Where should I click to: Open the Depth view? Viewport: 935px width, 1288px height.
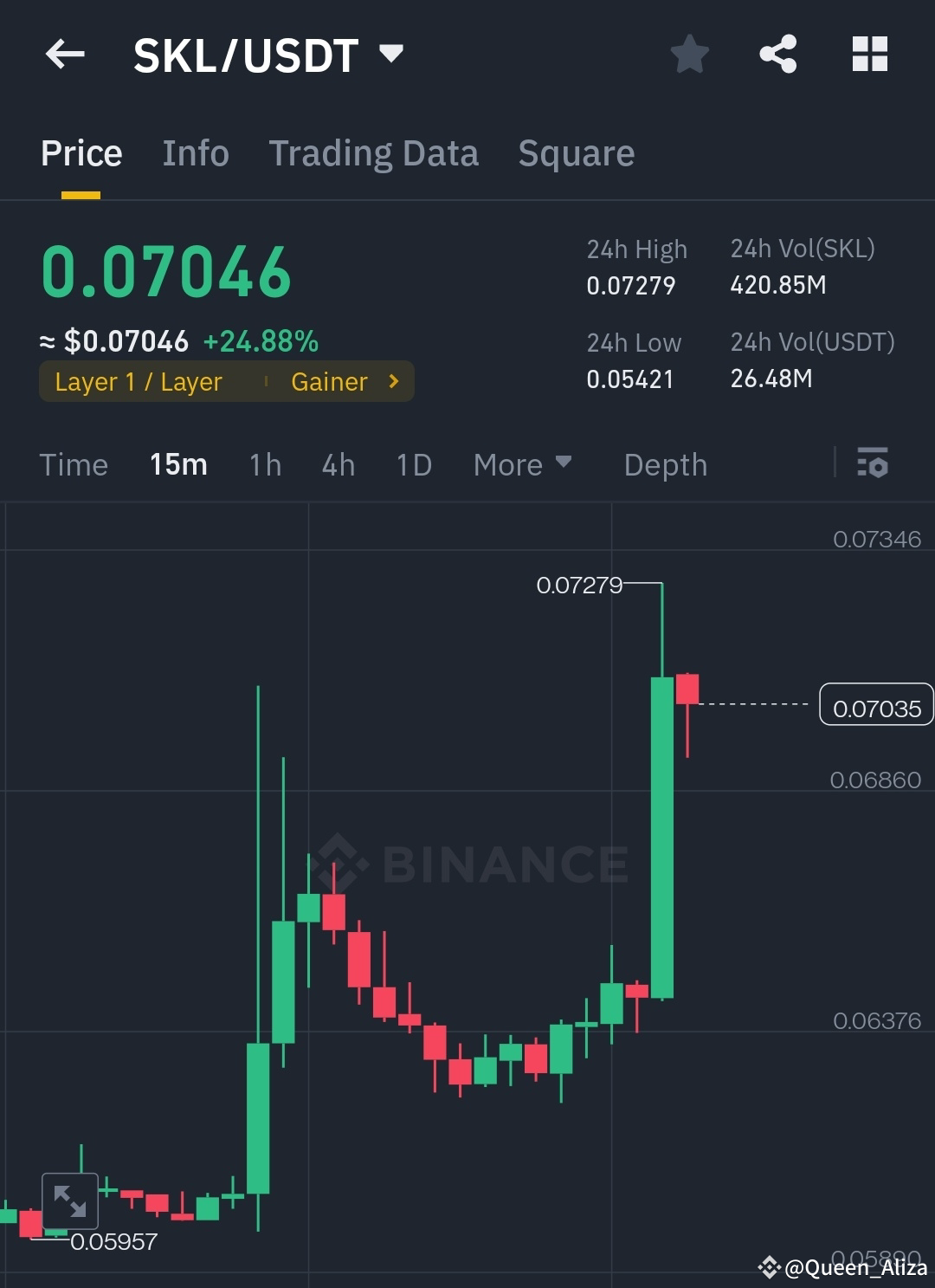[x=665, y=465]
